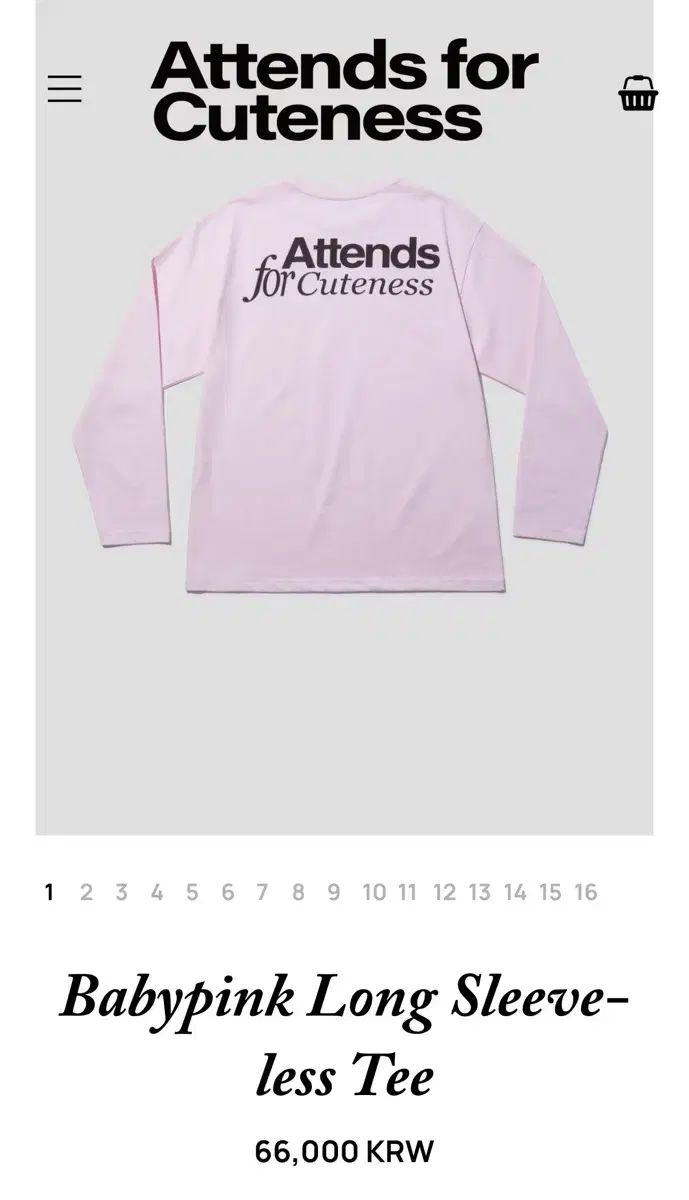Go to product image 13
Viewport: 689px width, 1200px height.
[480, 892]
